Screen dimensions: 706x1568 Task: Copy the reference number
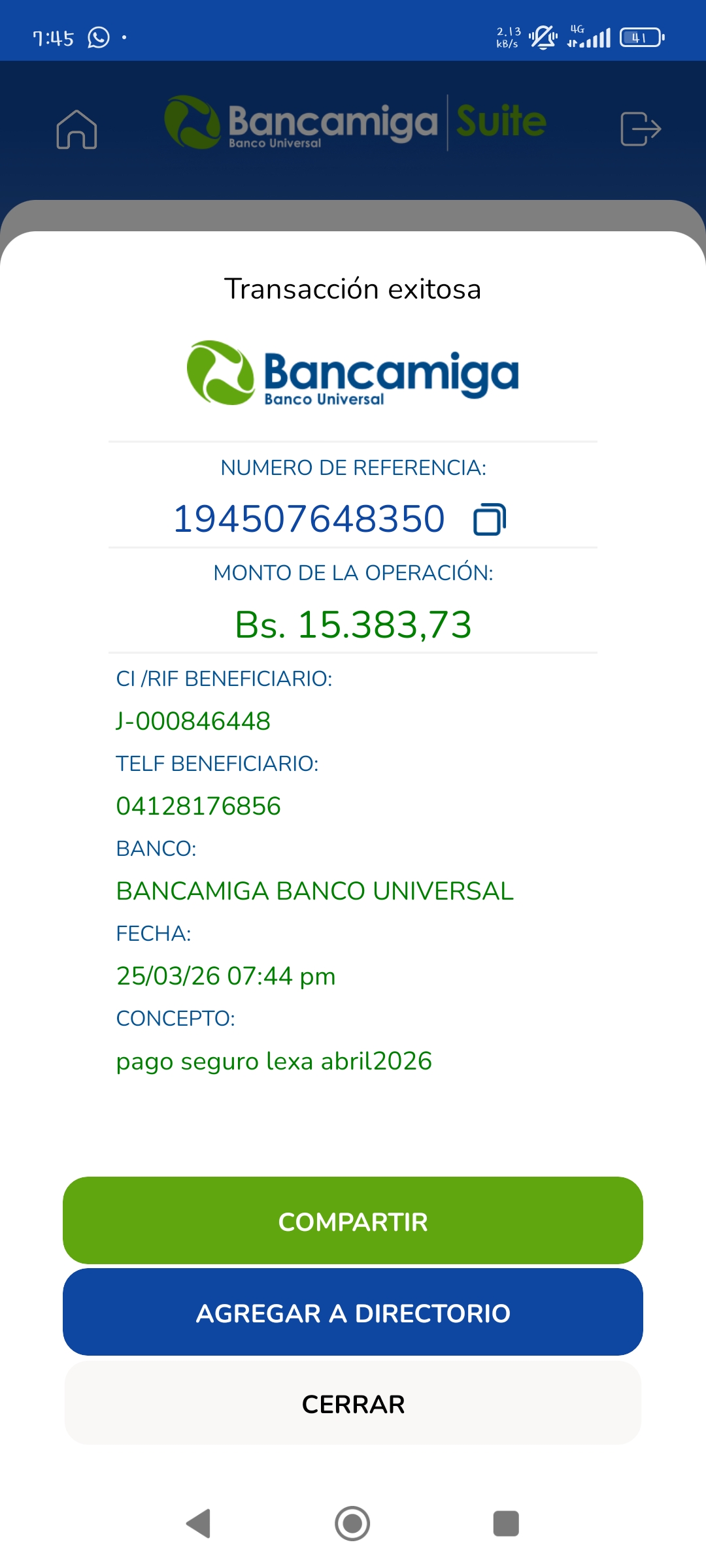click(490, 519)
